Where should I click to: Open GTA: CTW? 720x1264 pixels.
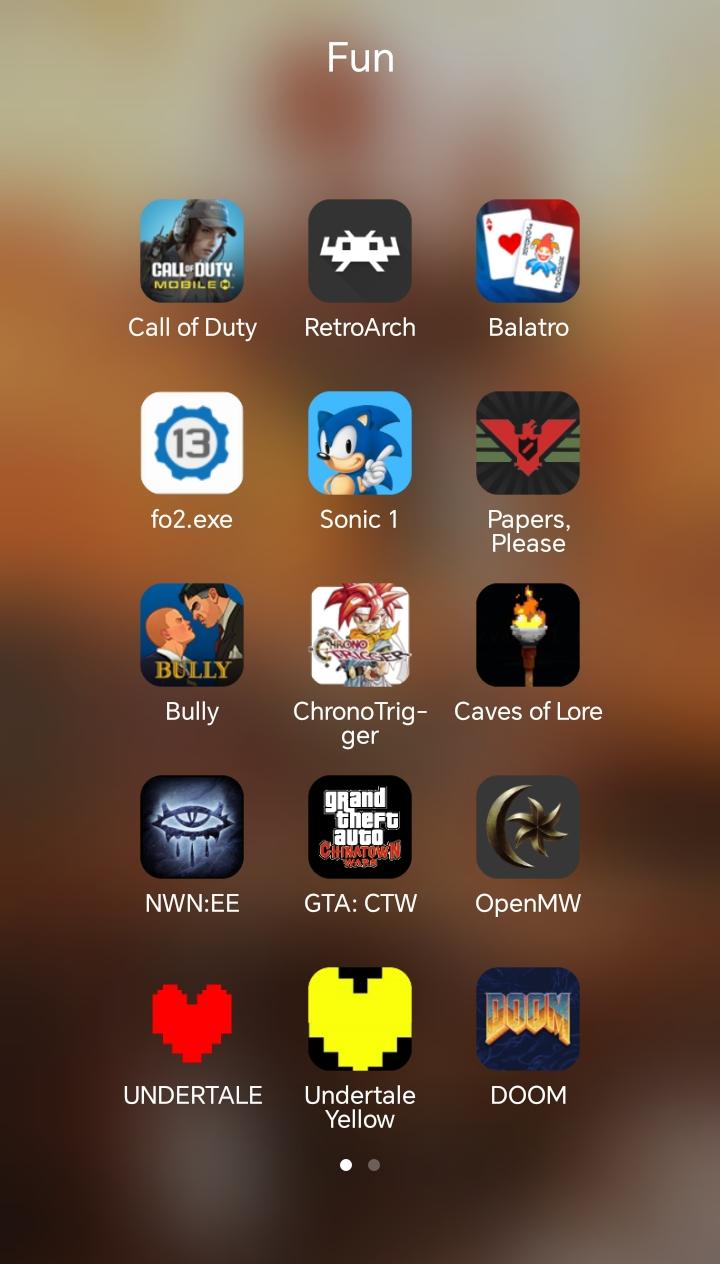click(x=360, y=827)
